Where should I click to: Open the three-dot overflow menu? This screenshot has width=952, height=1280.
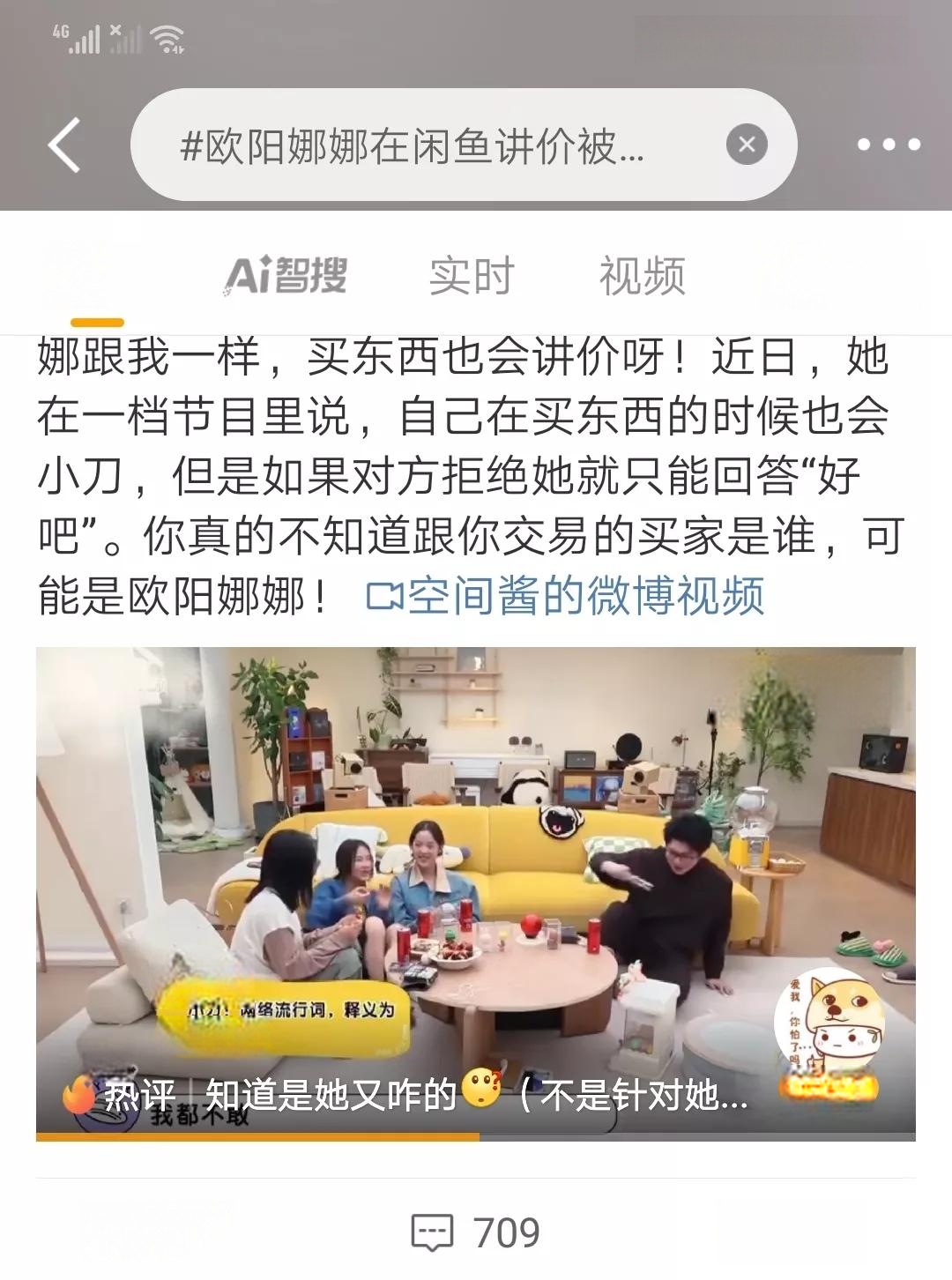tap(889, 145)
